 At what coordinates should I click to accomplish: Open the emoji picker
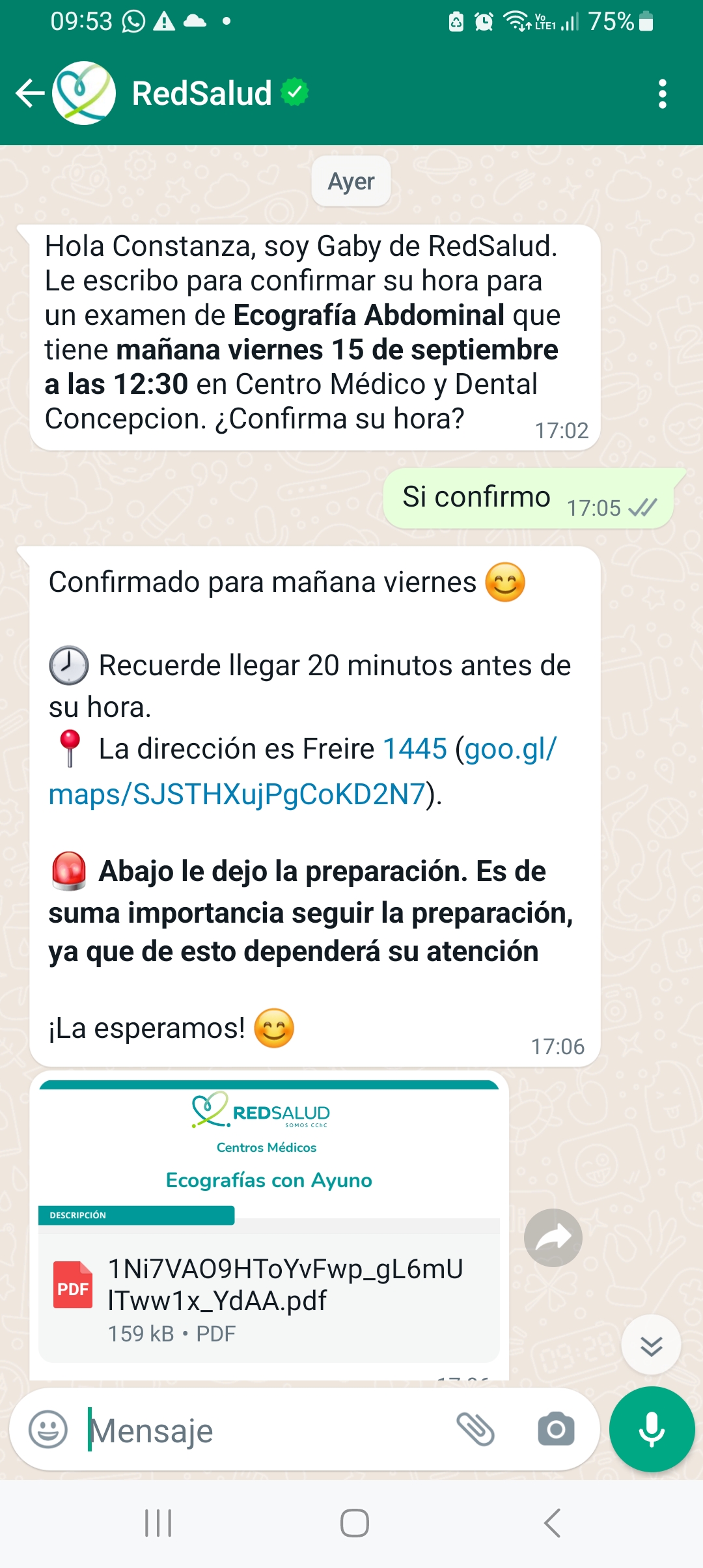pyautogui.click(x=48, y=1430)
